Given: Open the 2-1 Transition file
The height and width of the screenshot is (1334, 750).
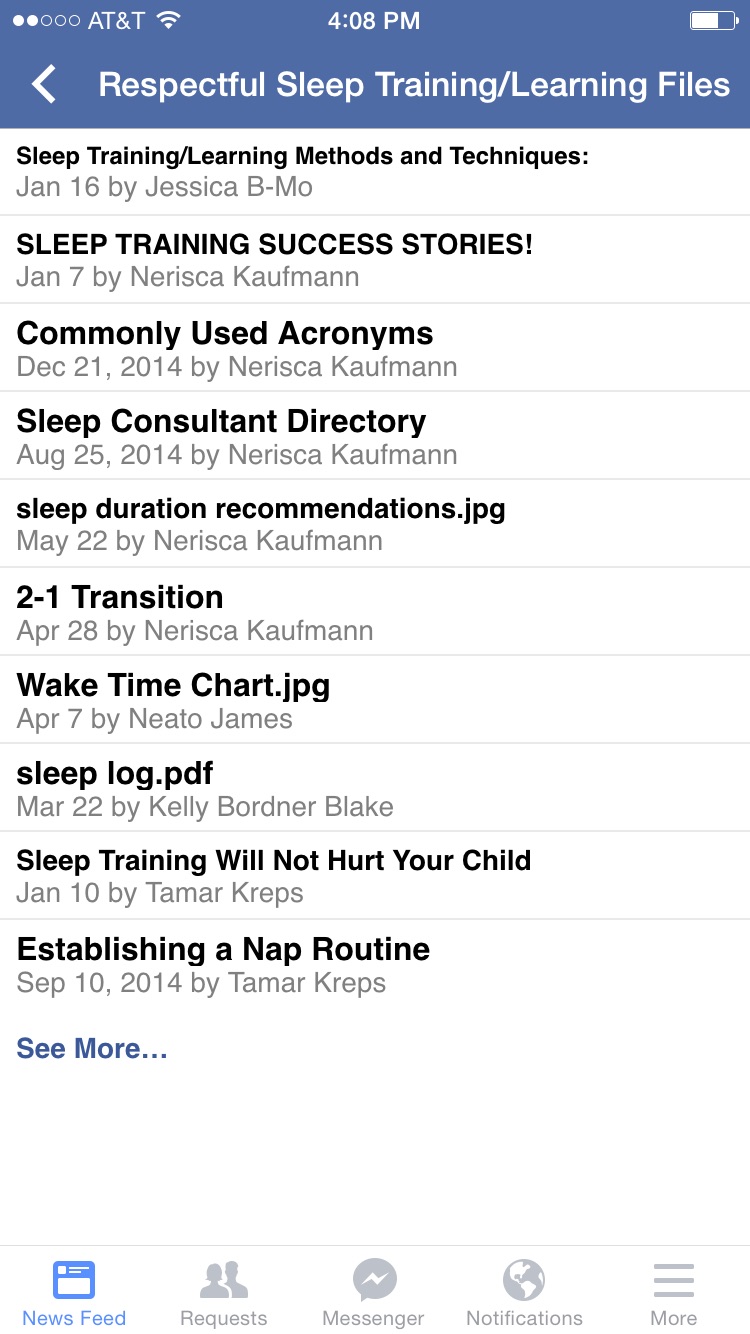Looking at the screenshot, I should [375, 611].
